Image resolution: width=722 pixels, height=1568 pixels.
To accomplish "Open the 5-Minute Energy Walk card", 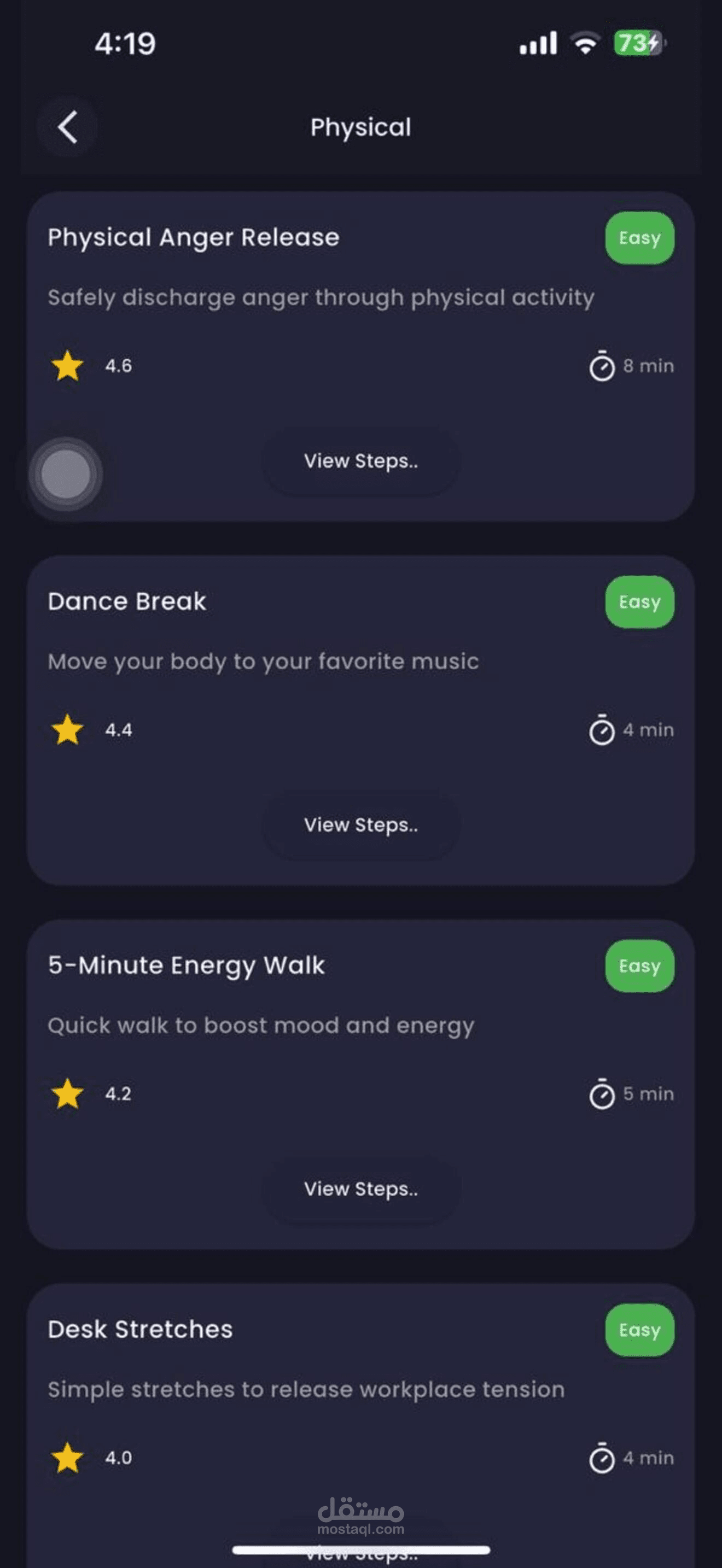I will click(x=361, y=1085).
